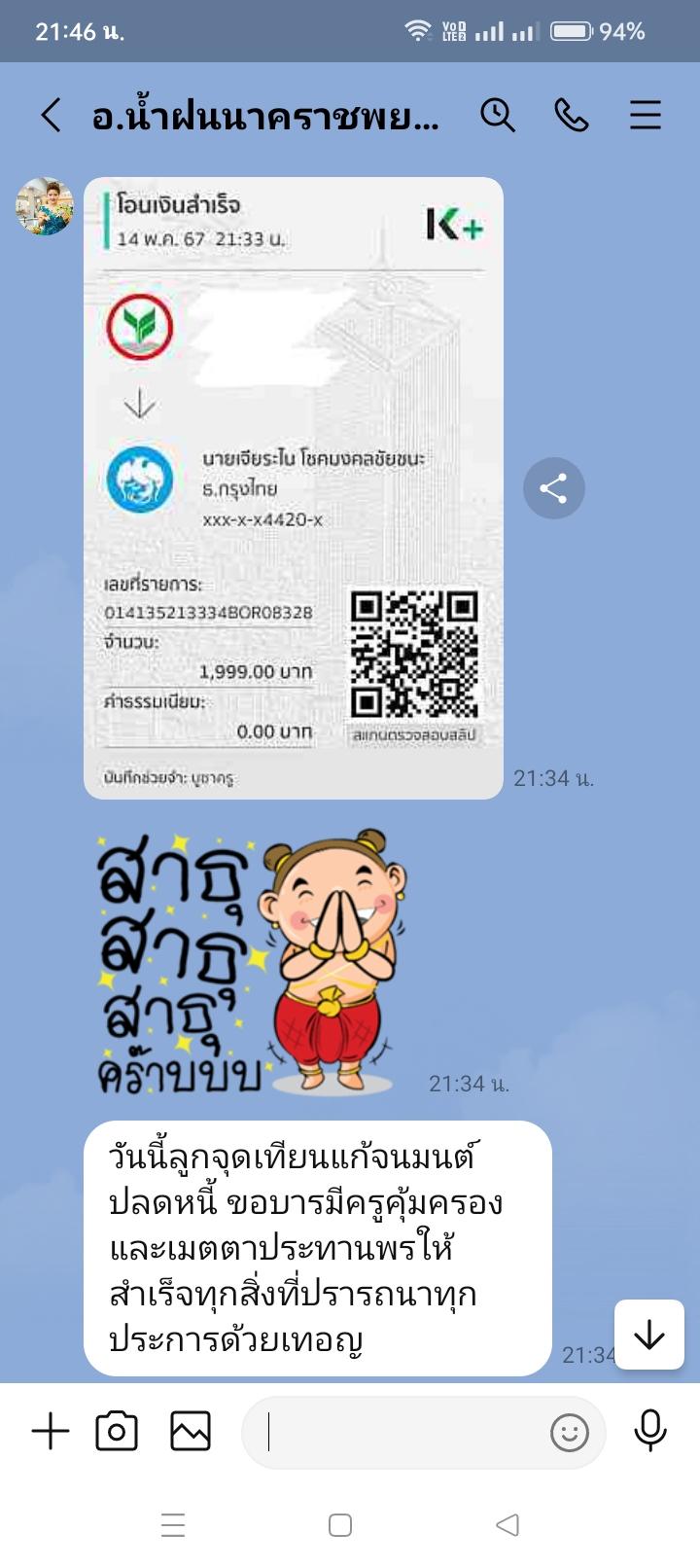Open the K+ transfer slip image

click(294, 487)
